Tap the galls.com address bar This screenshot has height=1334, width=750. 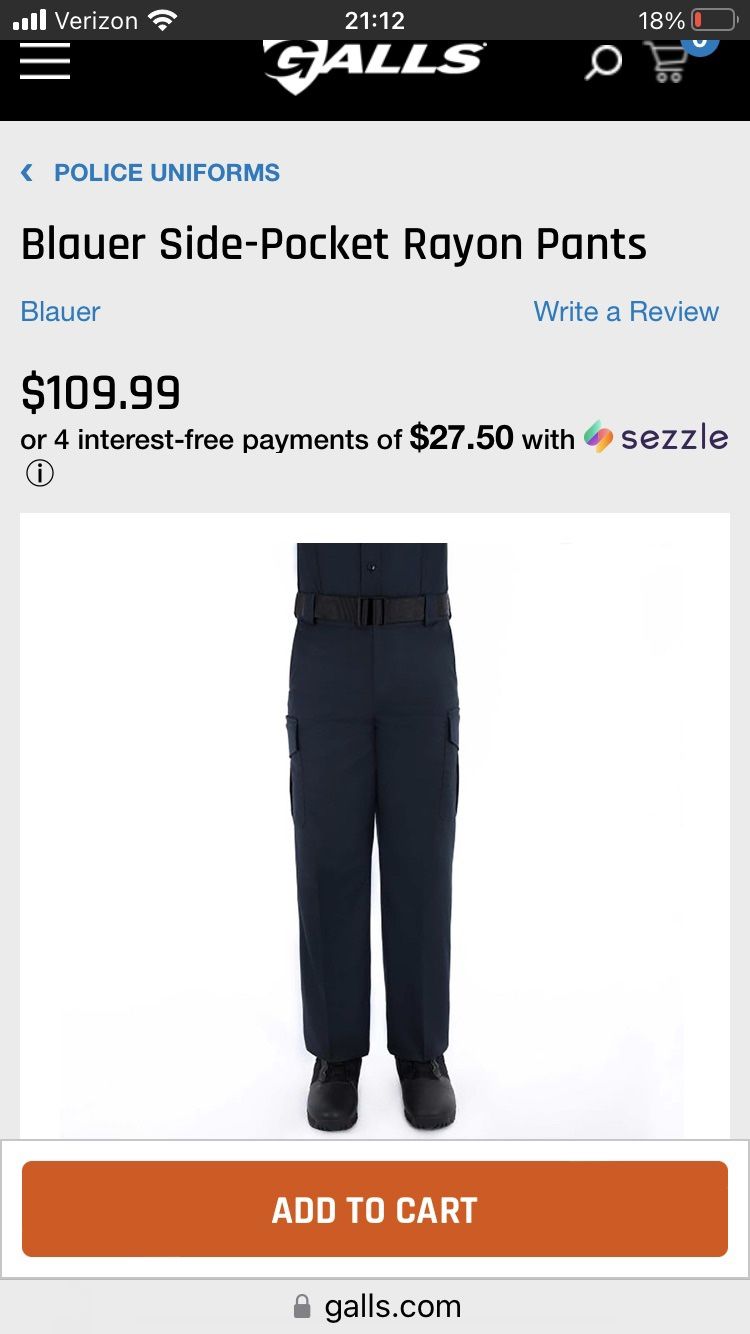point(375,1306)
